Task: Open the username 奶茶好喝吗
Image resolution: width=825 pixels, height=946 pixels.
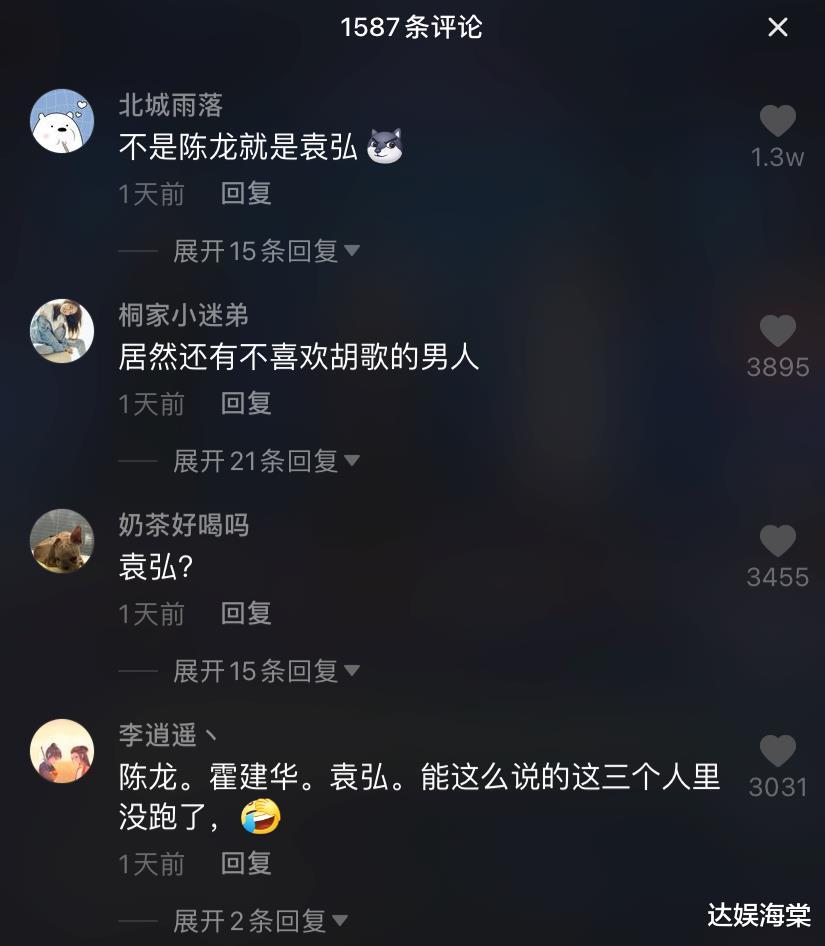Action: (x=182, y=525)
